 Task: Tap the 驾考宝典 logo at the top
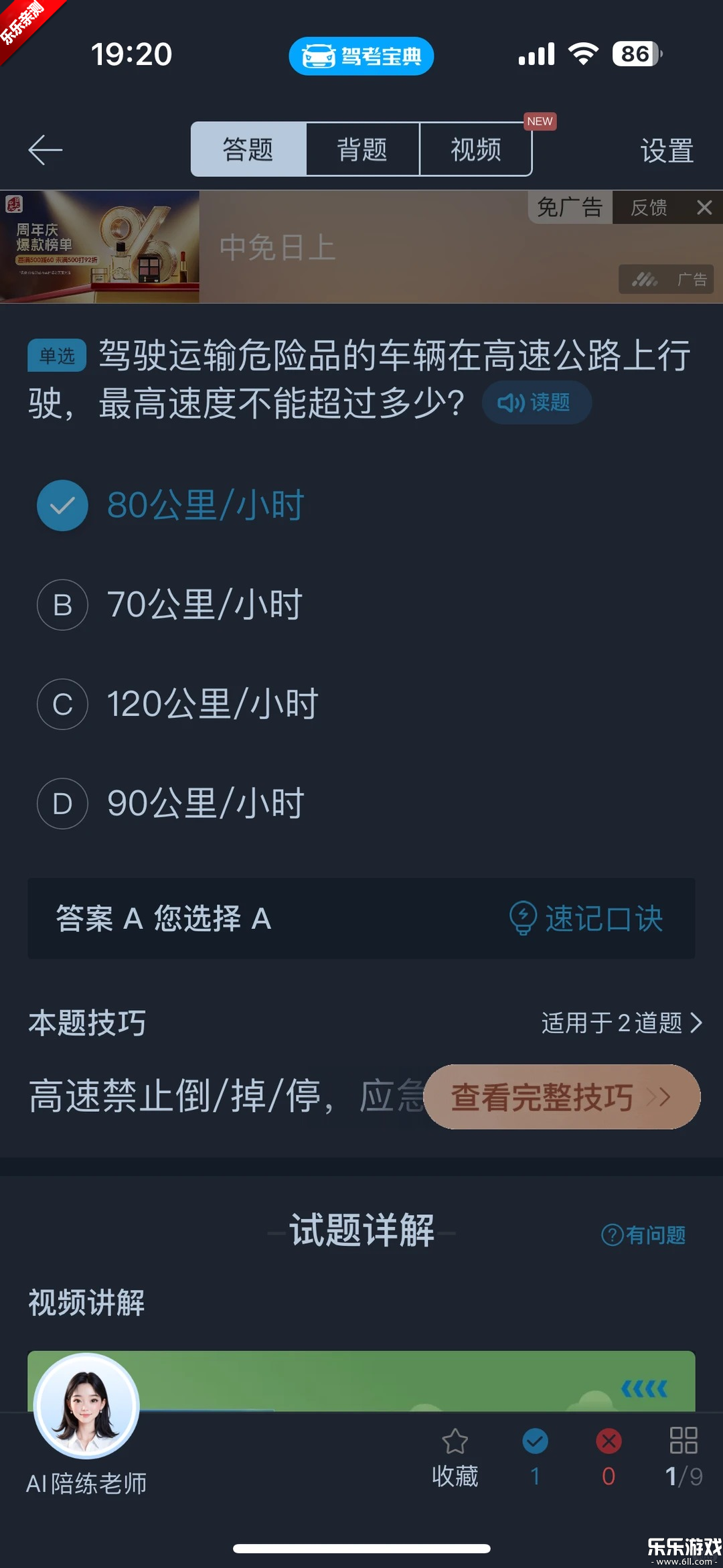(361, 56)
